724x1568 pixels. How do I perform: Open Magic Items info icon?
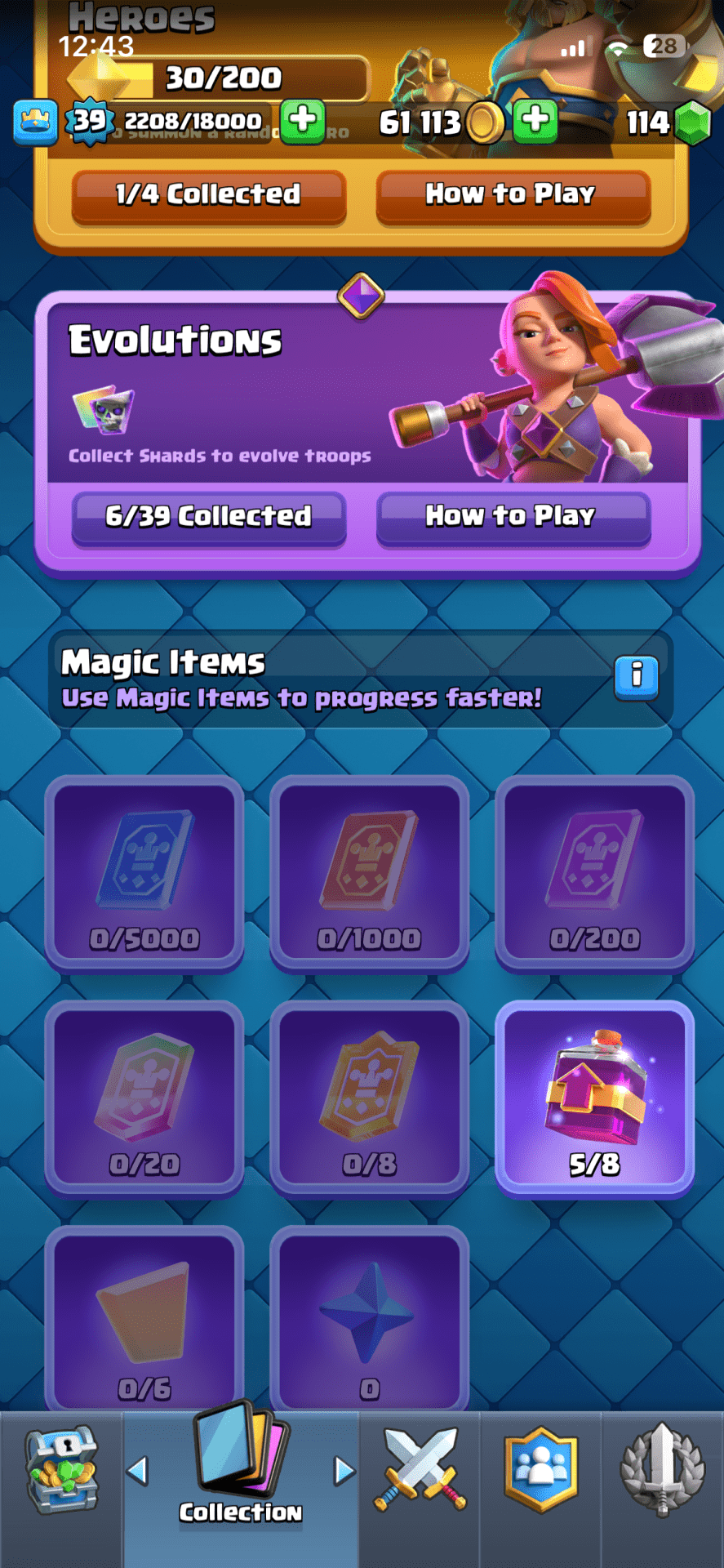click(x=636, y=676)
